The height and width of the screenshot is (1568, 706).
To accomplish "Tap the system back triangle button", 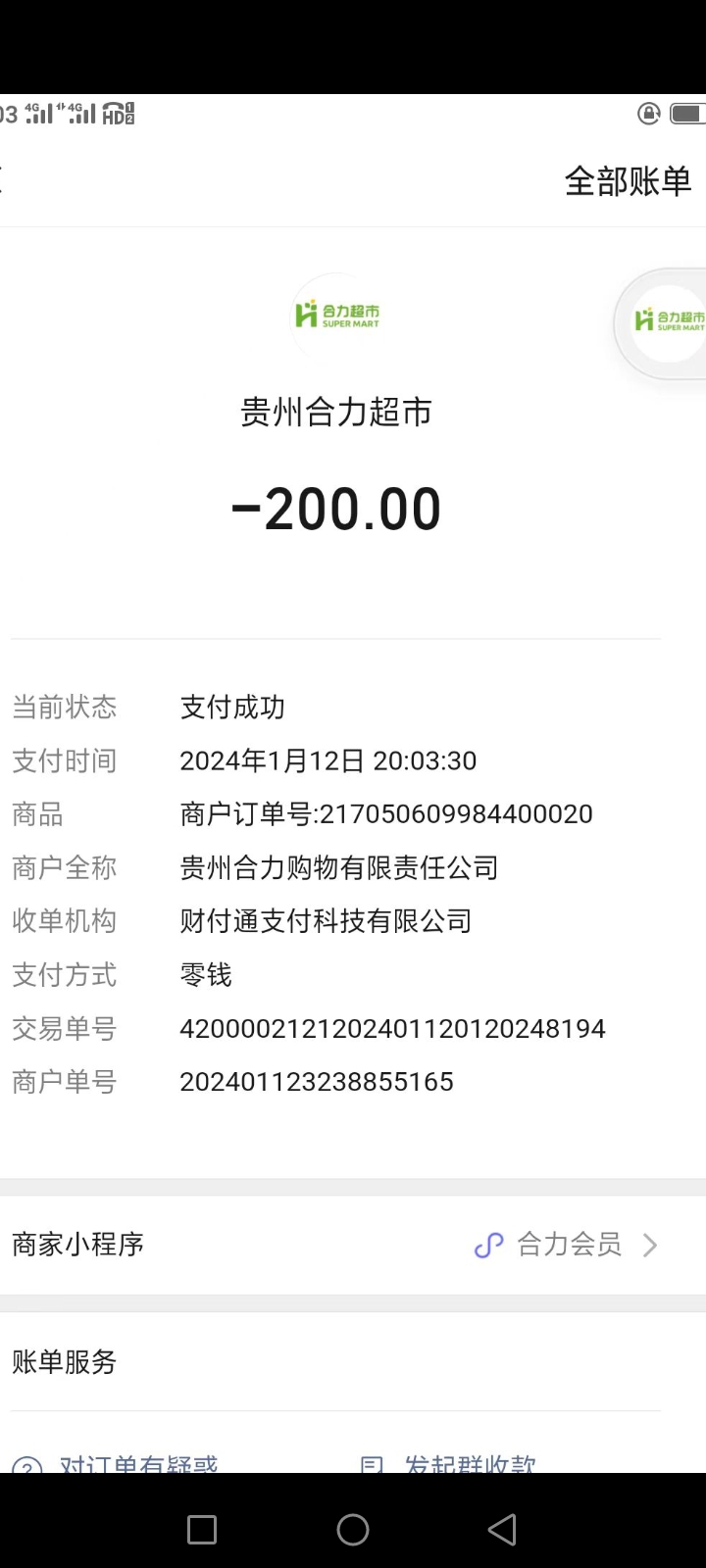I will (x=502, y=1529).
